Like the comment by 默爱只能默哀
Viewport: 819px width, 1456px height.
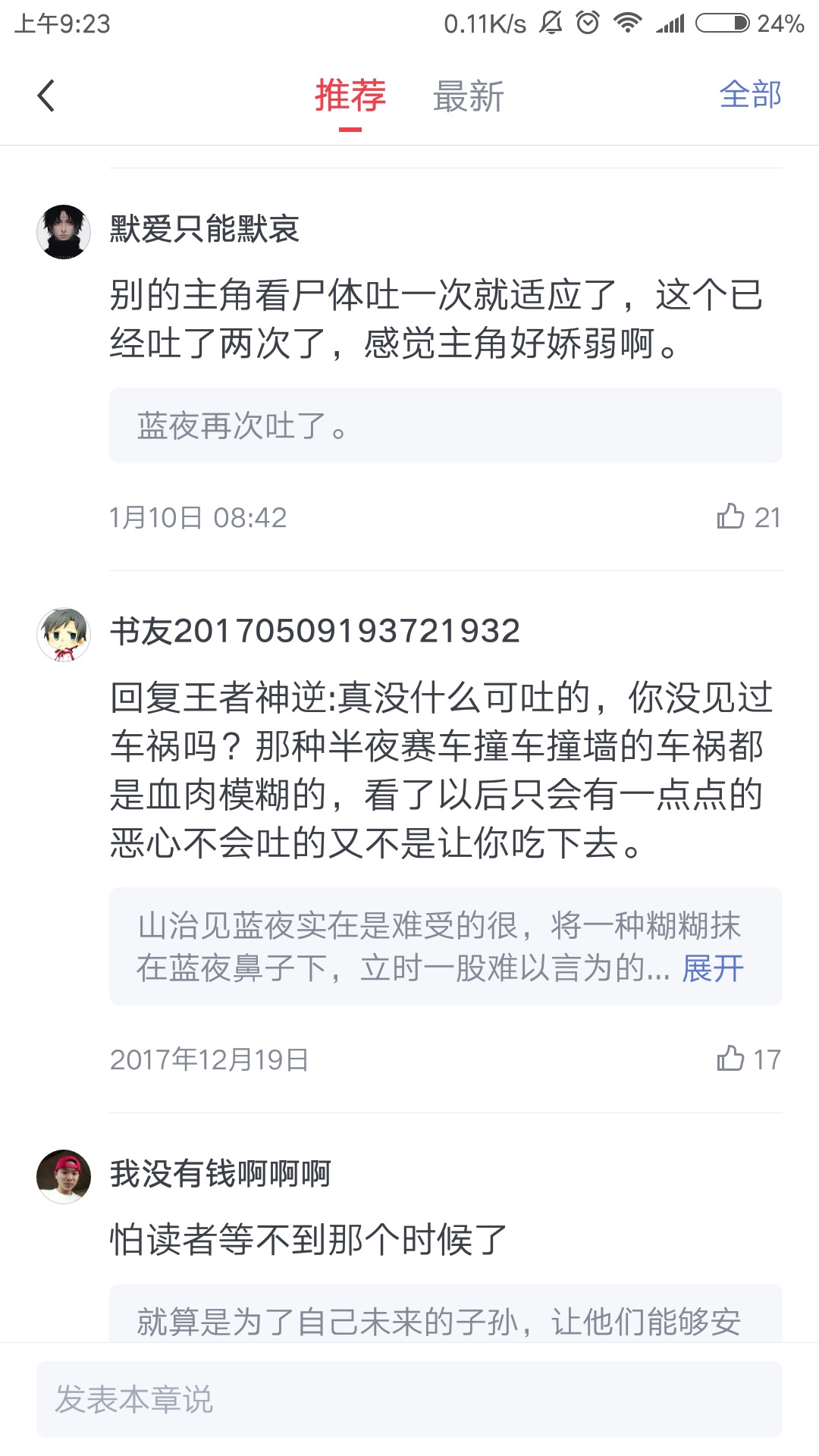tap(732, 516)
